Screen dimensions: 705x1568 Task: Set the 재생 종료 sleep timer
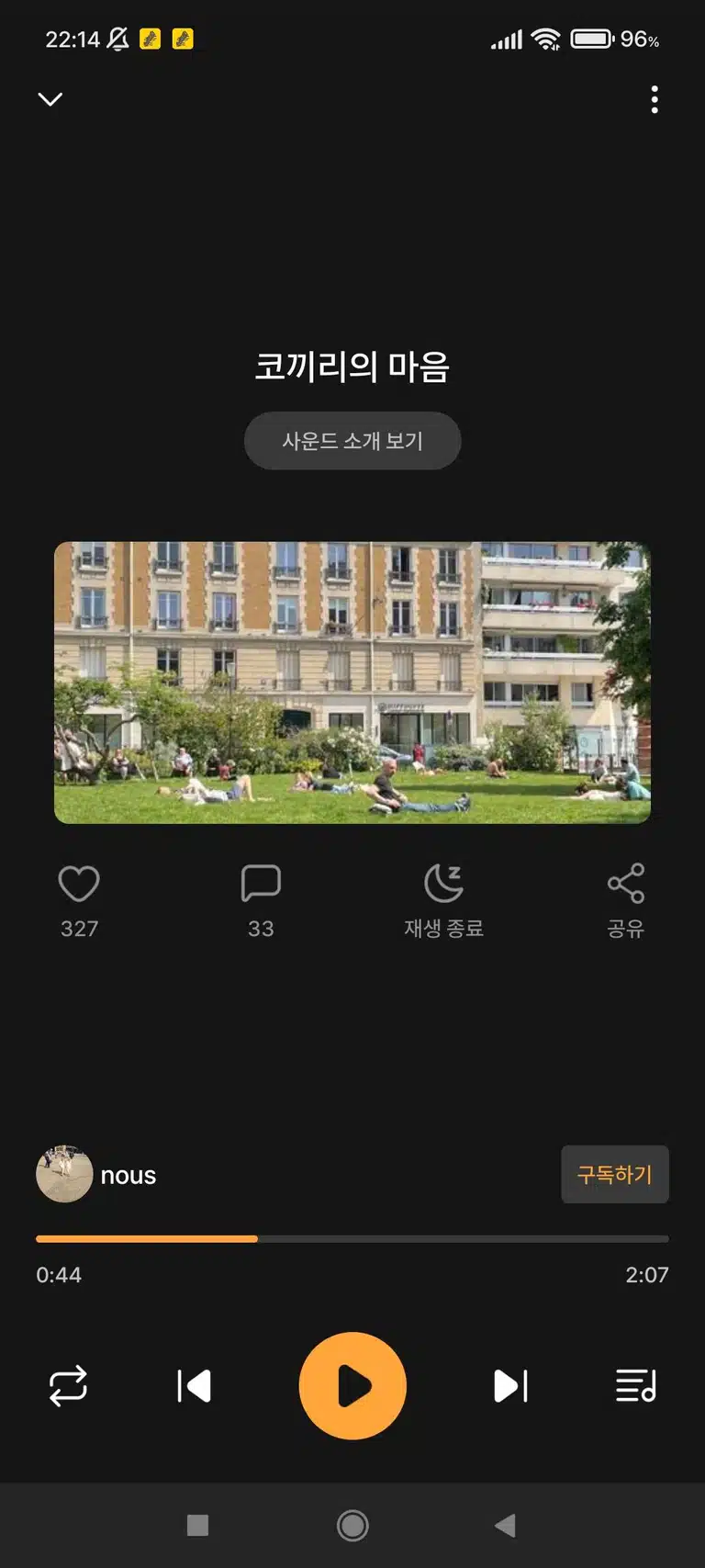(444, 902)
